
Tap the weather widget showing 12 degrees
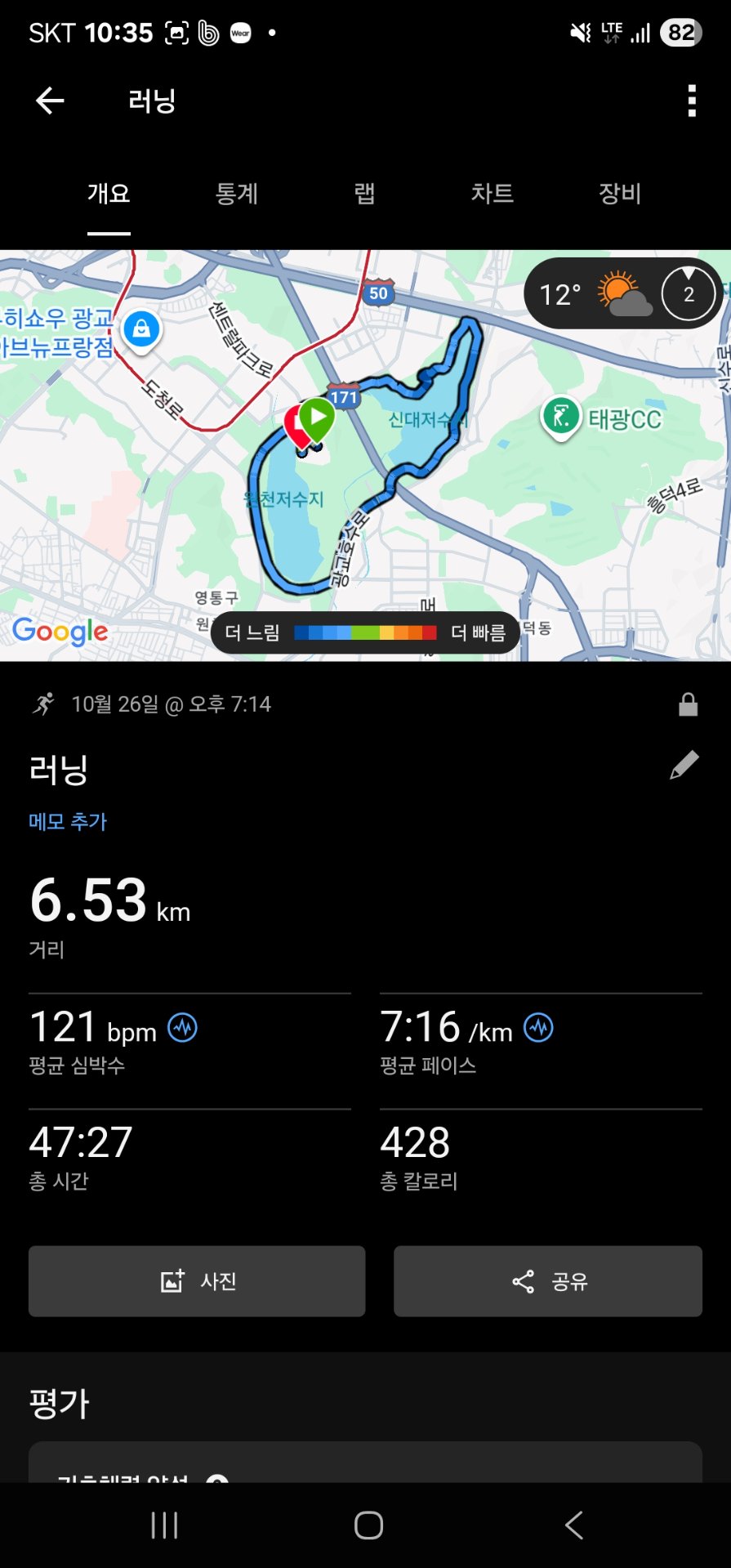click(x=585, y=293)
